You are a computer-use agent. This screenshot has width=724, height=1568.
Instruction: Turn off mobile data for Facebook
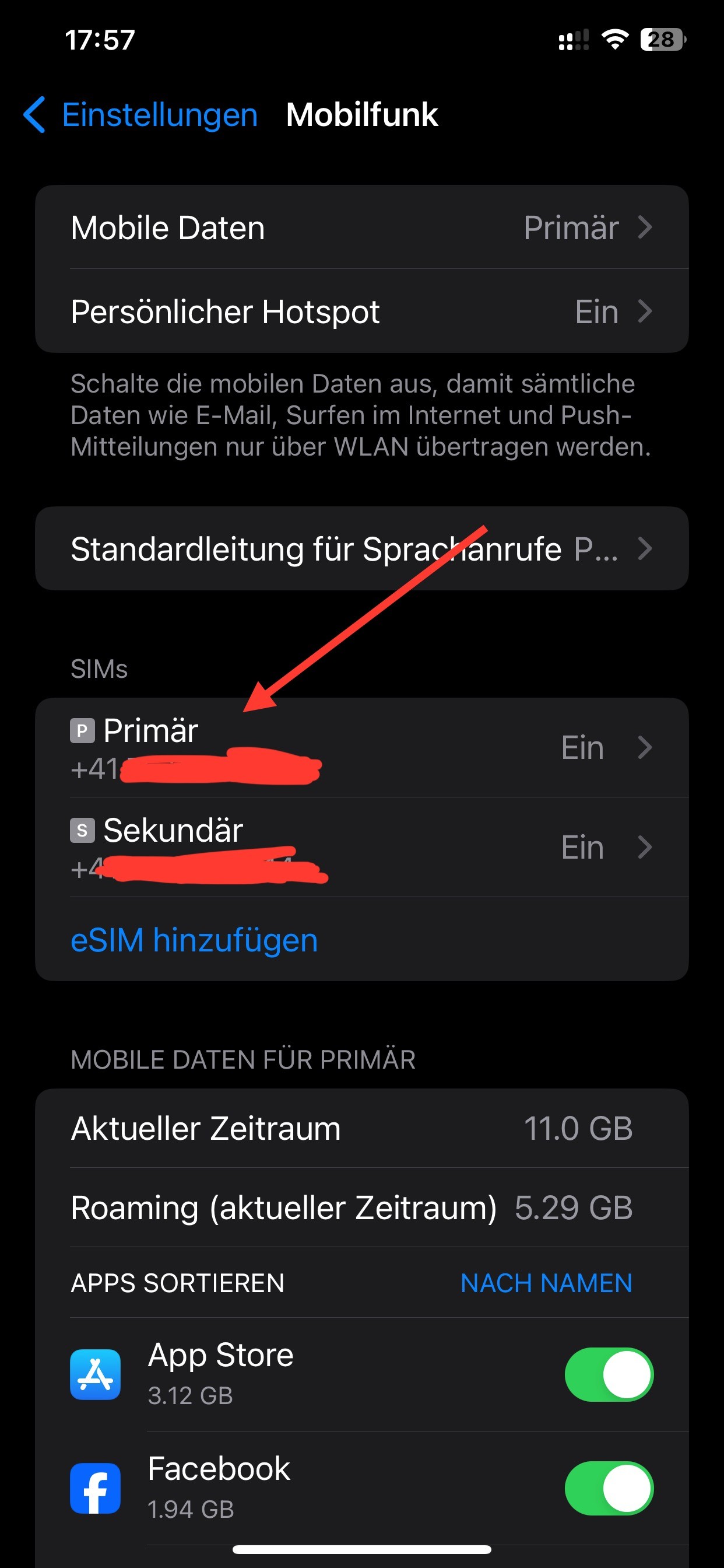(x=609, y=1488)
